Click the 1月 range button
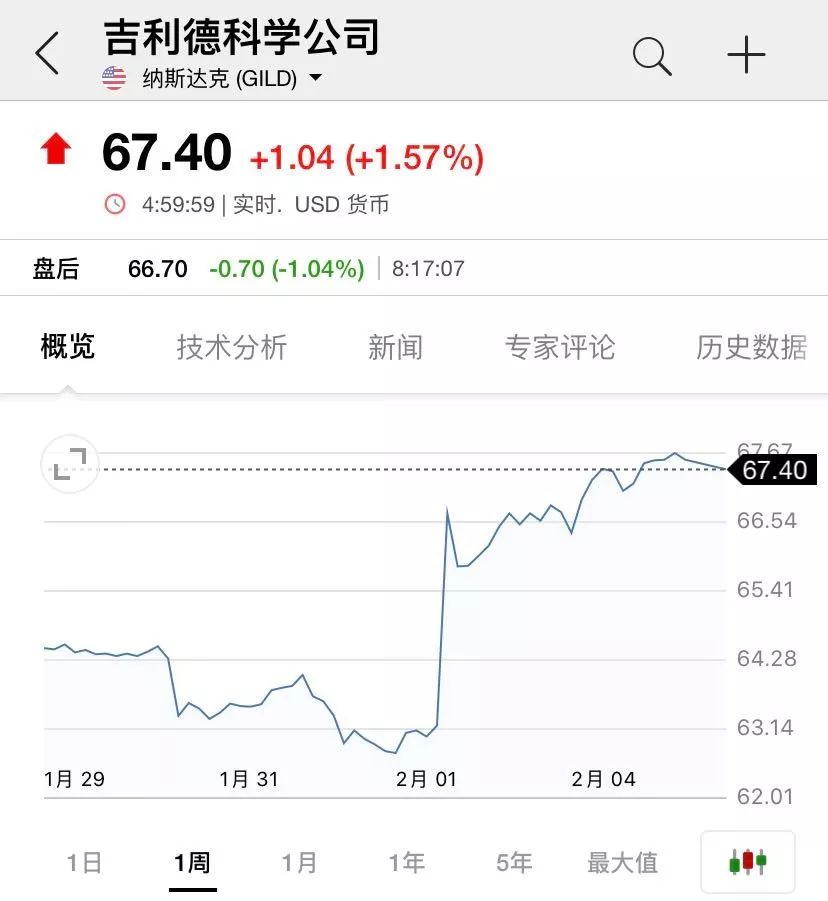Screen dimensions: 828x901 point(300,862)
